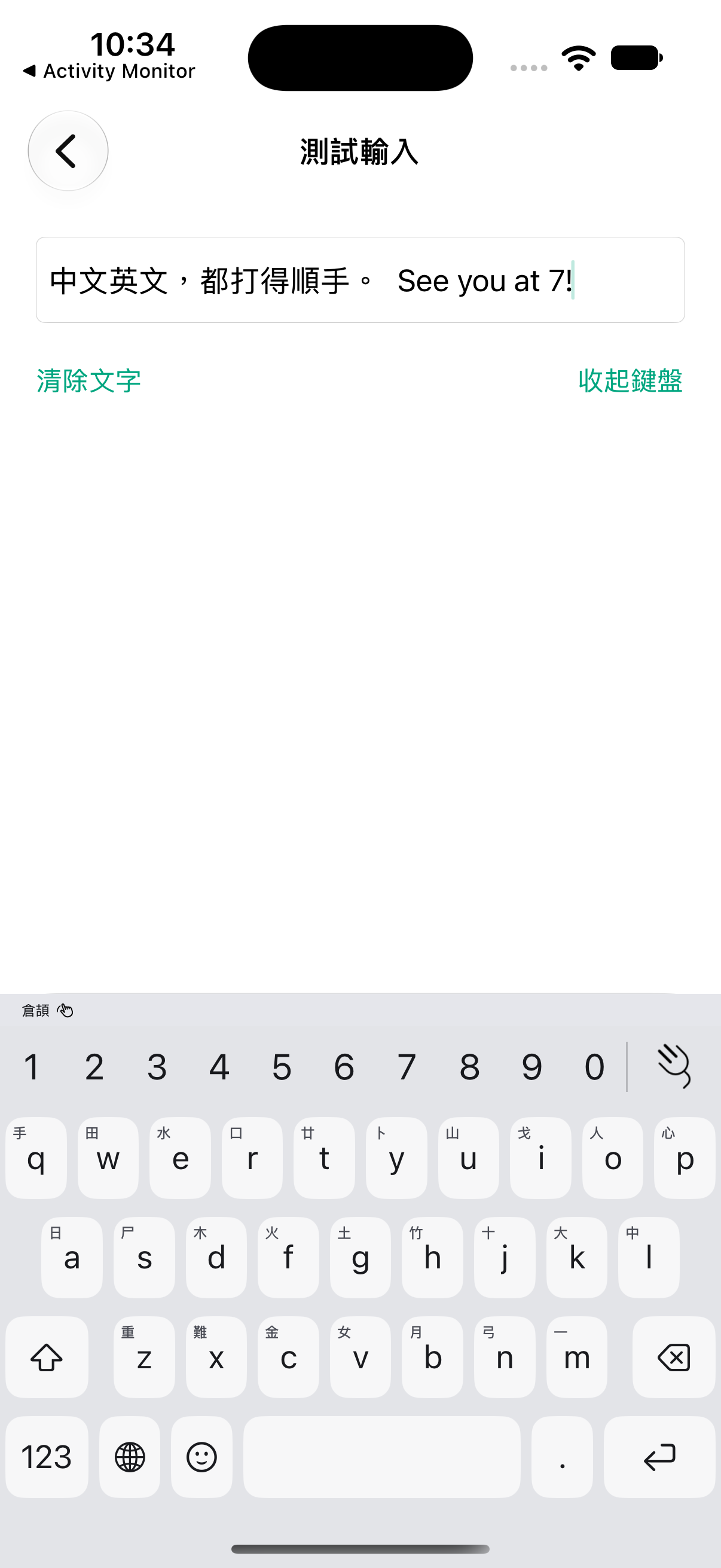
Task: Tap the q key labeled 手
Action: coord(36,1158)
